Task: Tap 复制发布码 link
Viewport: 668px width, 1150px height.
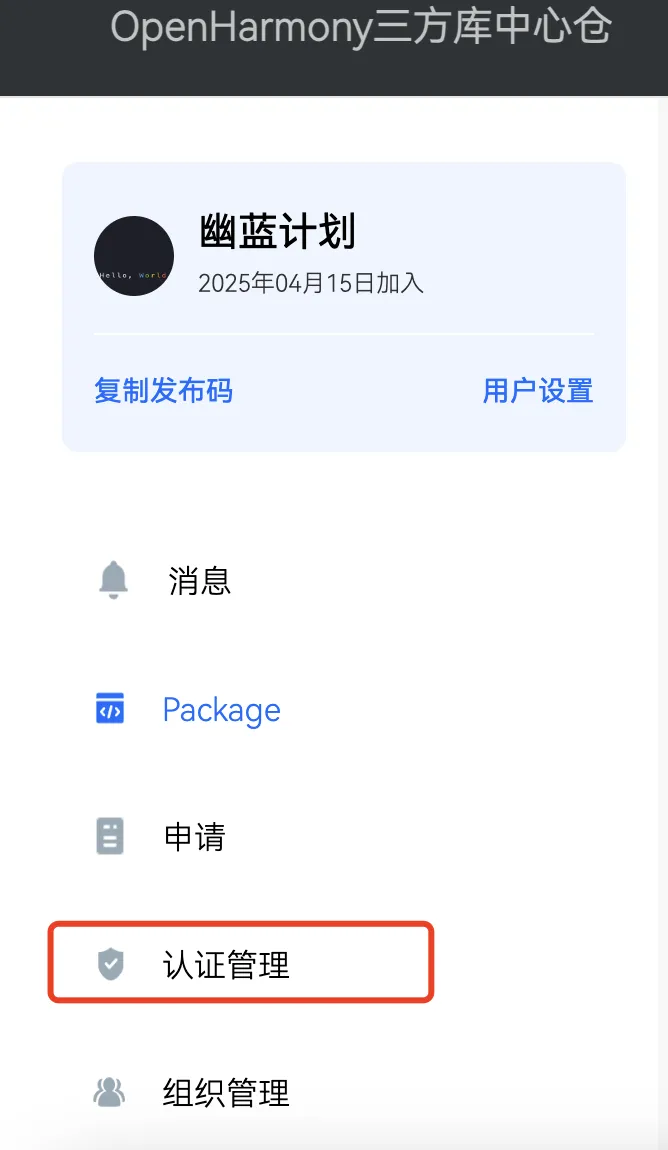Action: [163, 390]
